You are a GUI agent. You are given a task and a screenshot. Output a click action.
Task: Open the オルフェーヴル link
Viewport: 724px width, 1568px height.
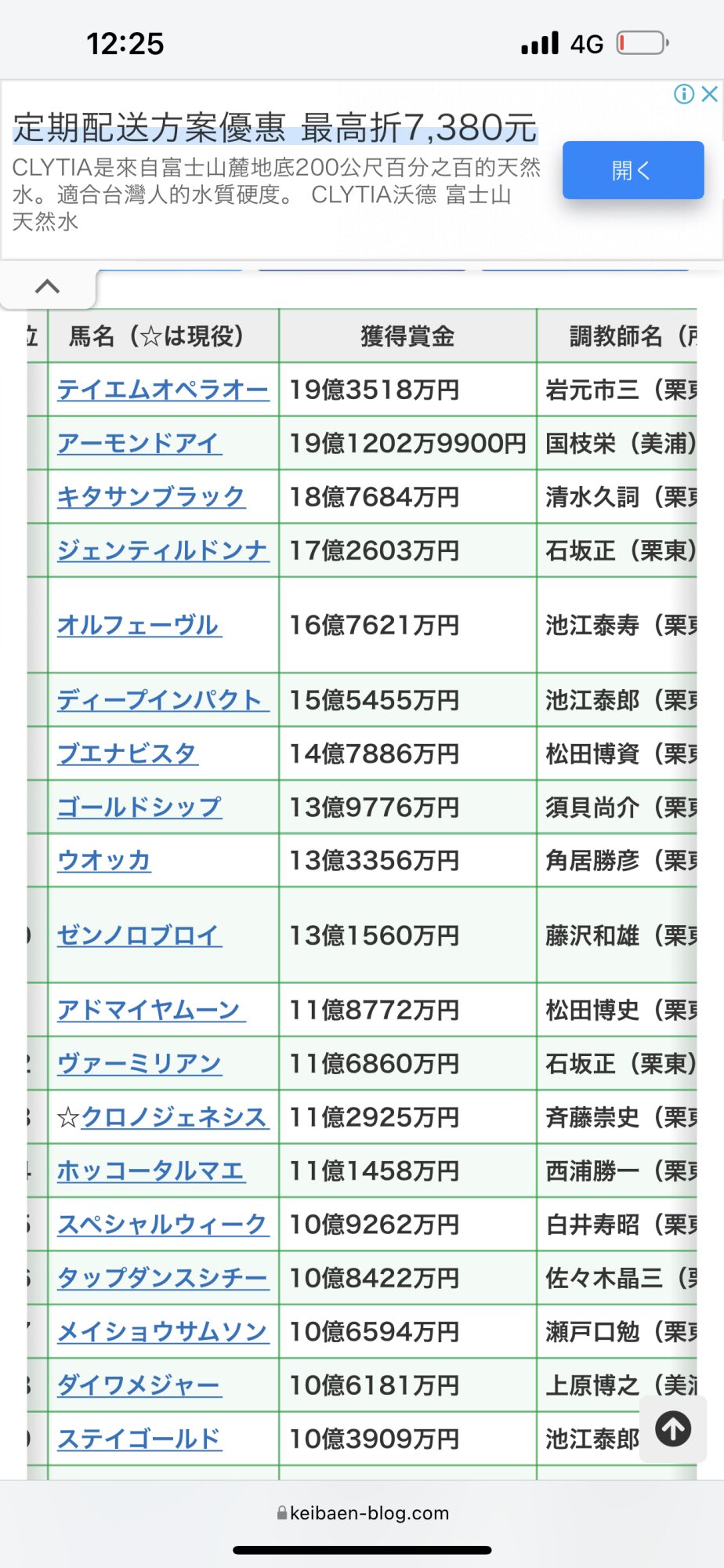pos(139,625)
